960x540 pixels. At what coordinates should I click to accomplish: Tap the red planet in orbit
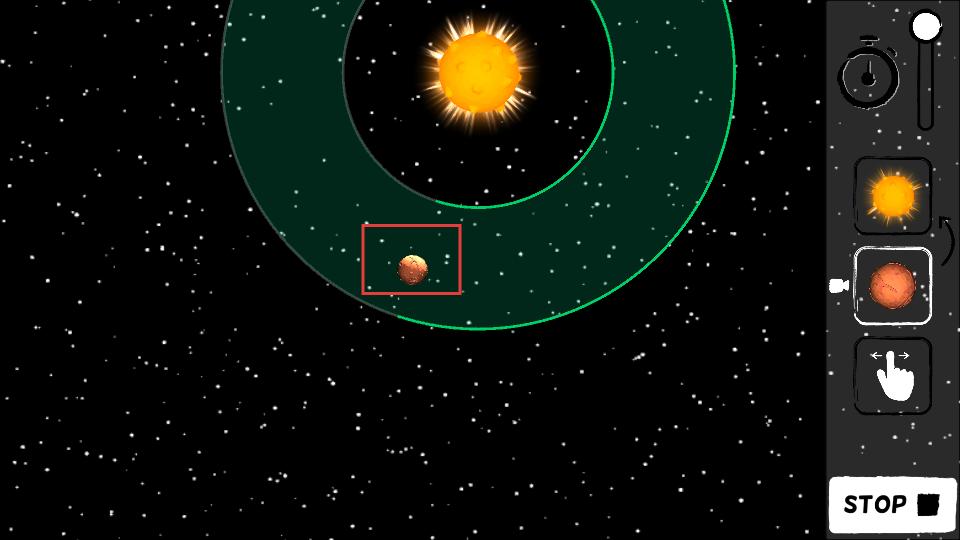pos(412,269)
